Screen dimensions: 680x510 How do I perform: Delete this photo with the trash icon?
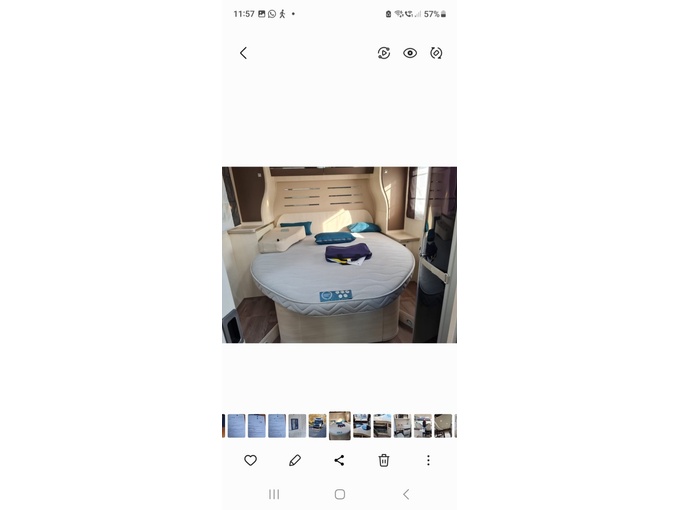[x=384, y=460]
